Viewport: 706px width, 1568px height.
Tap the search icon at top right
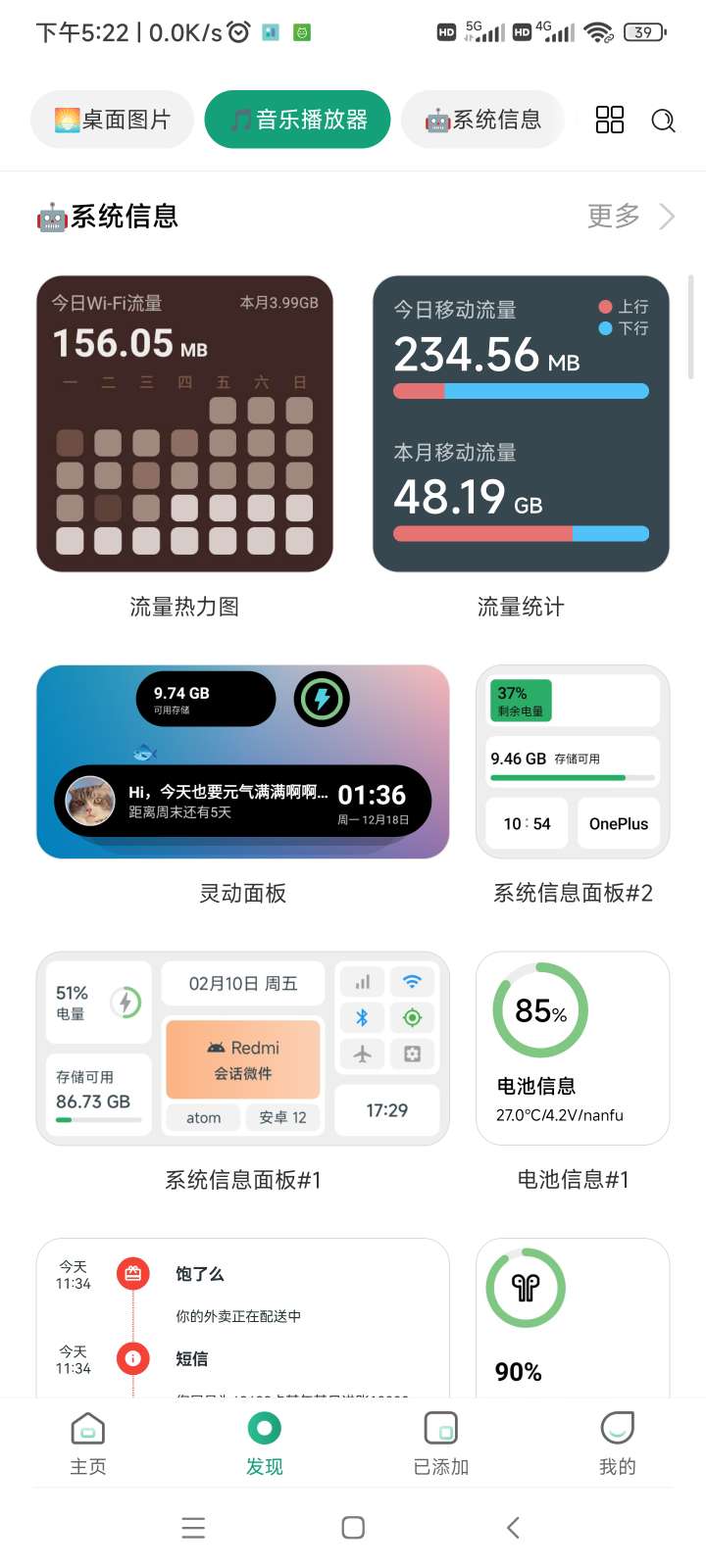[664, 120]
